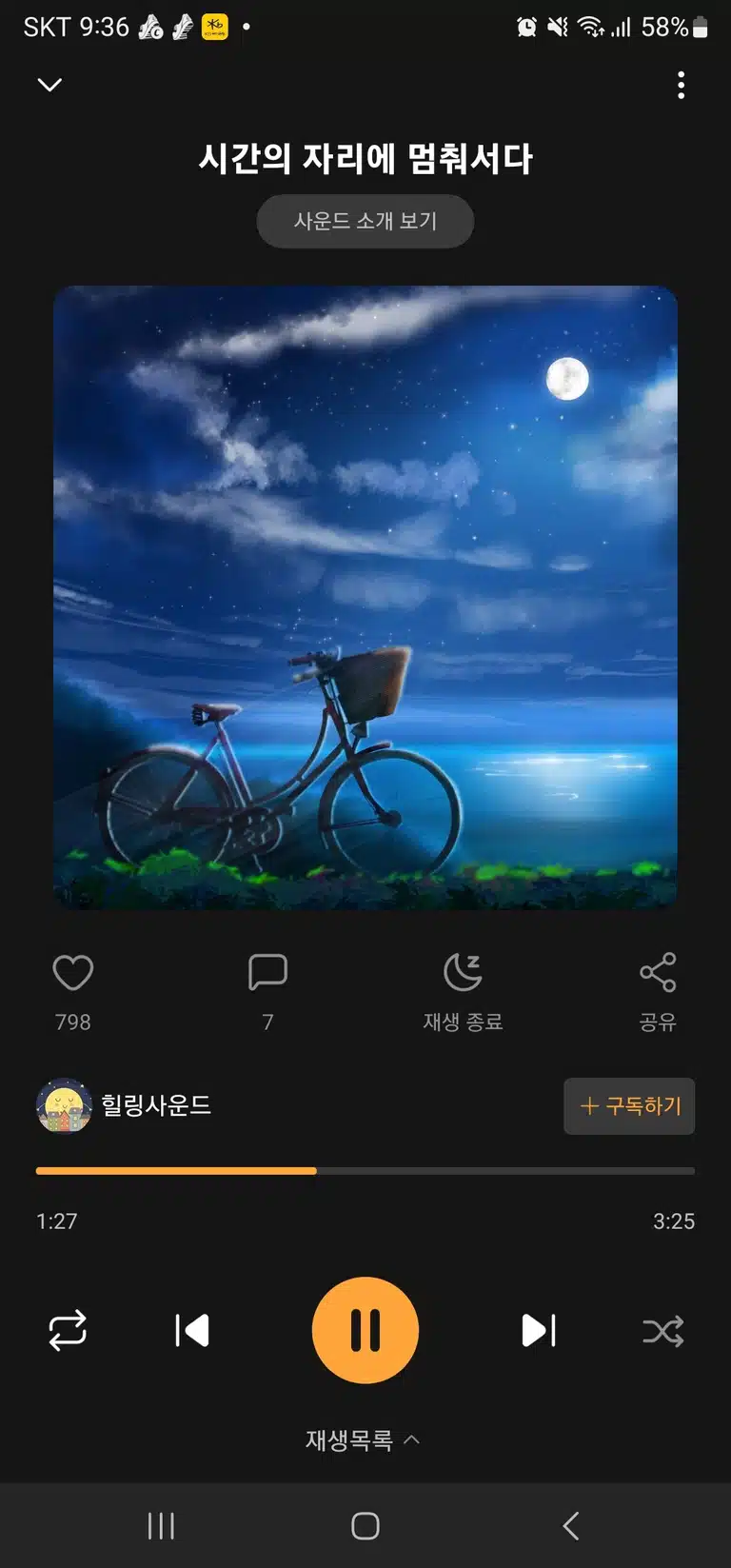Open the three-dot overflow menu
This screenshot has height=1568, width=731.
[x=681, y=85]
